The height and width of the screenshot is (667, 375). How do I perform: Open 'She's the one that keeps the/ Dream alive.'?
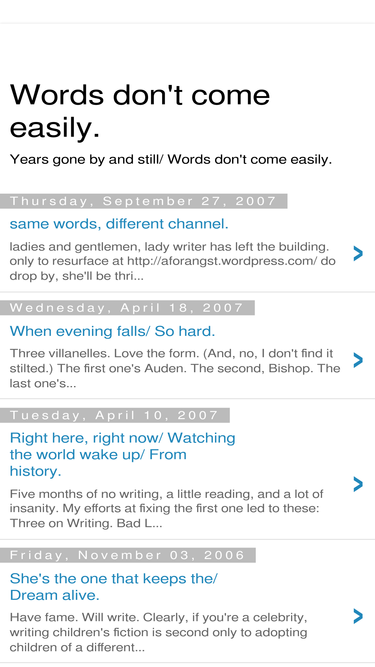pos(114,587)
